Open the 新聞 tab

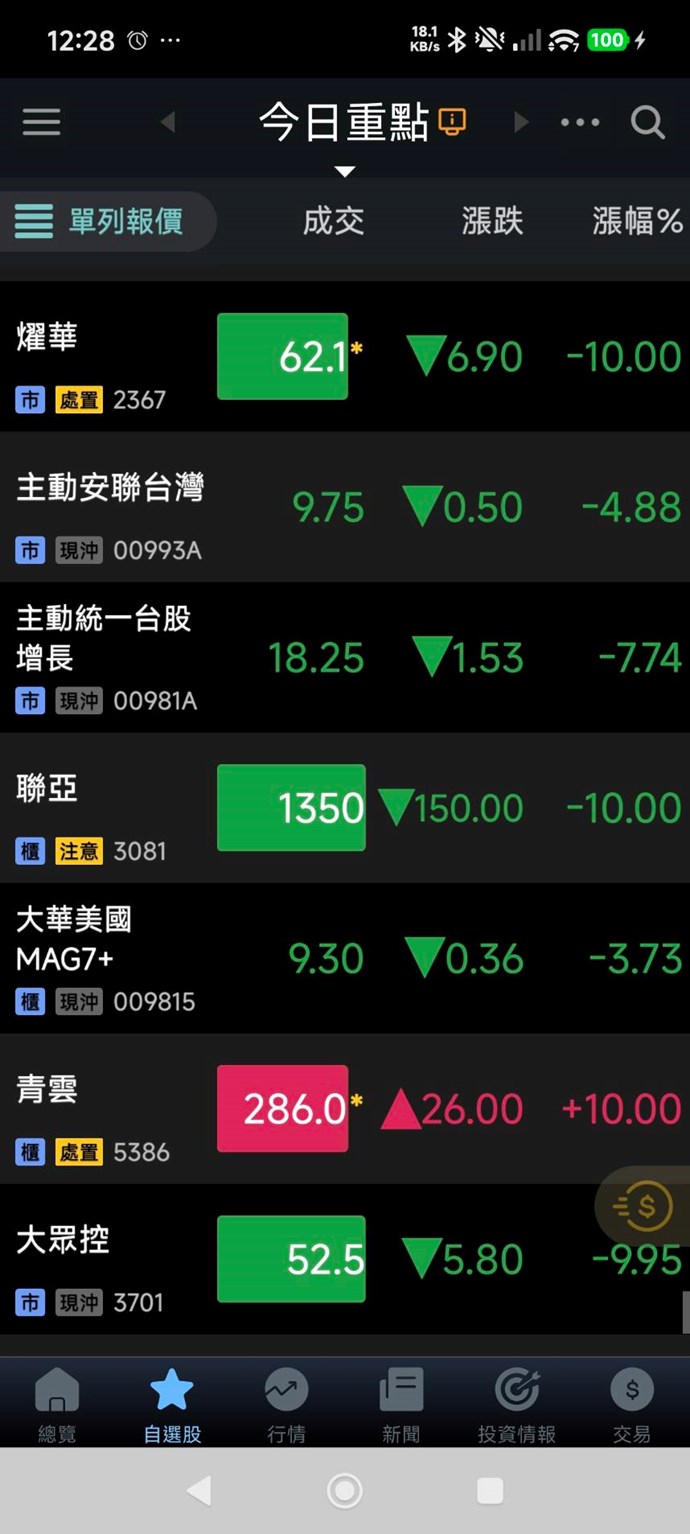pyautogui.click(x=401, y=1405)
